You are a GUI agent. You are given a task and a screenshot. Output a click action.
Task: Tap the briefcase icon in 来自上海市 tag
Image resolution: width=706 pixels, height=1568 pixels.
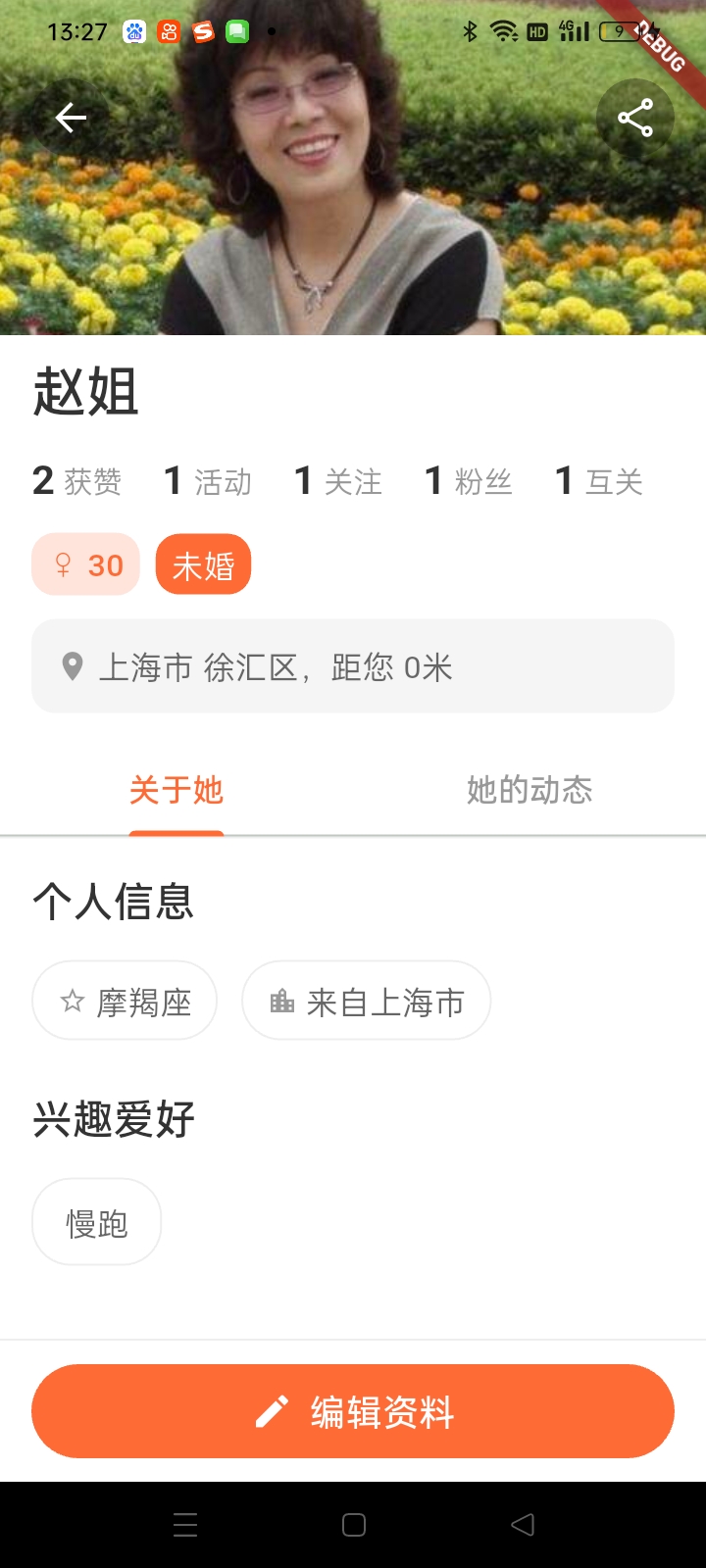tap(282, 1001)
